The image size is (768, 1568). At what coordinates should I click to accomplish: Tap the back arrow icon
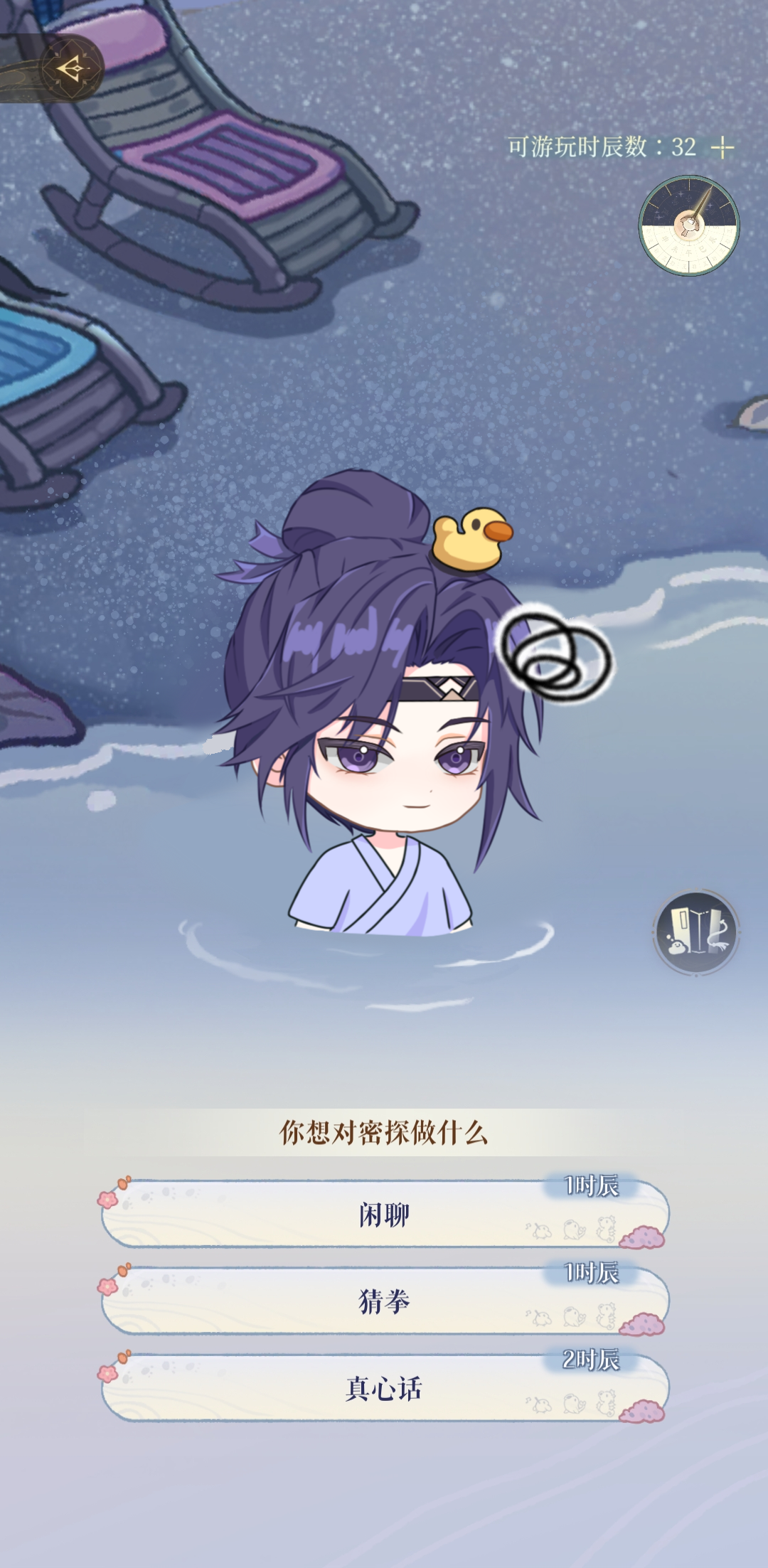(71, 69)
